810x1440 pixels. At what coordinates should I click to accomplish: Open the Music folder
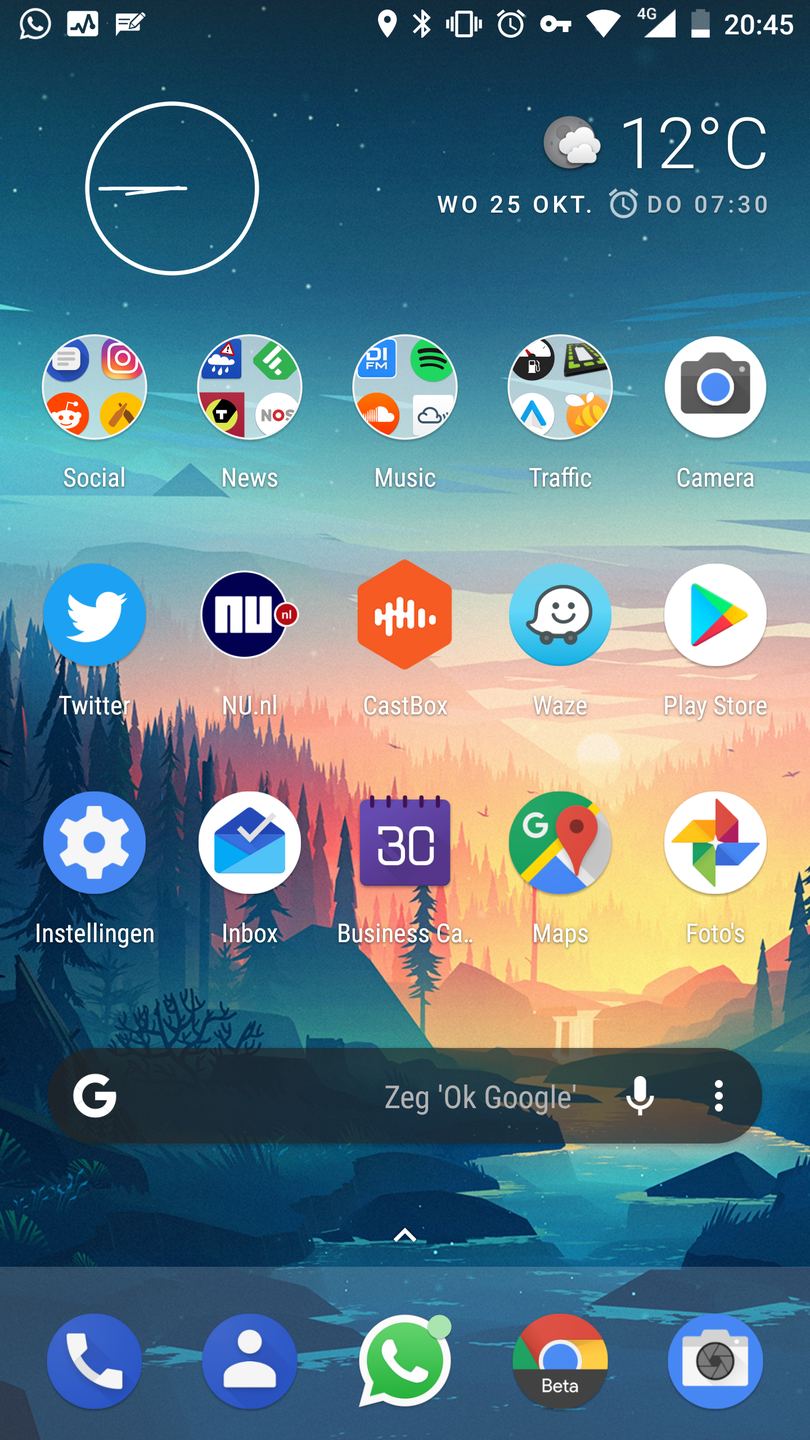[x=405, y=388]
